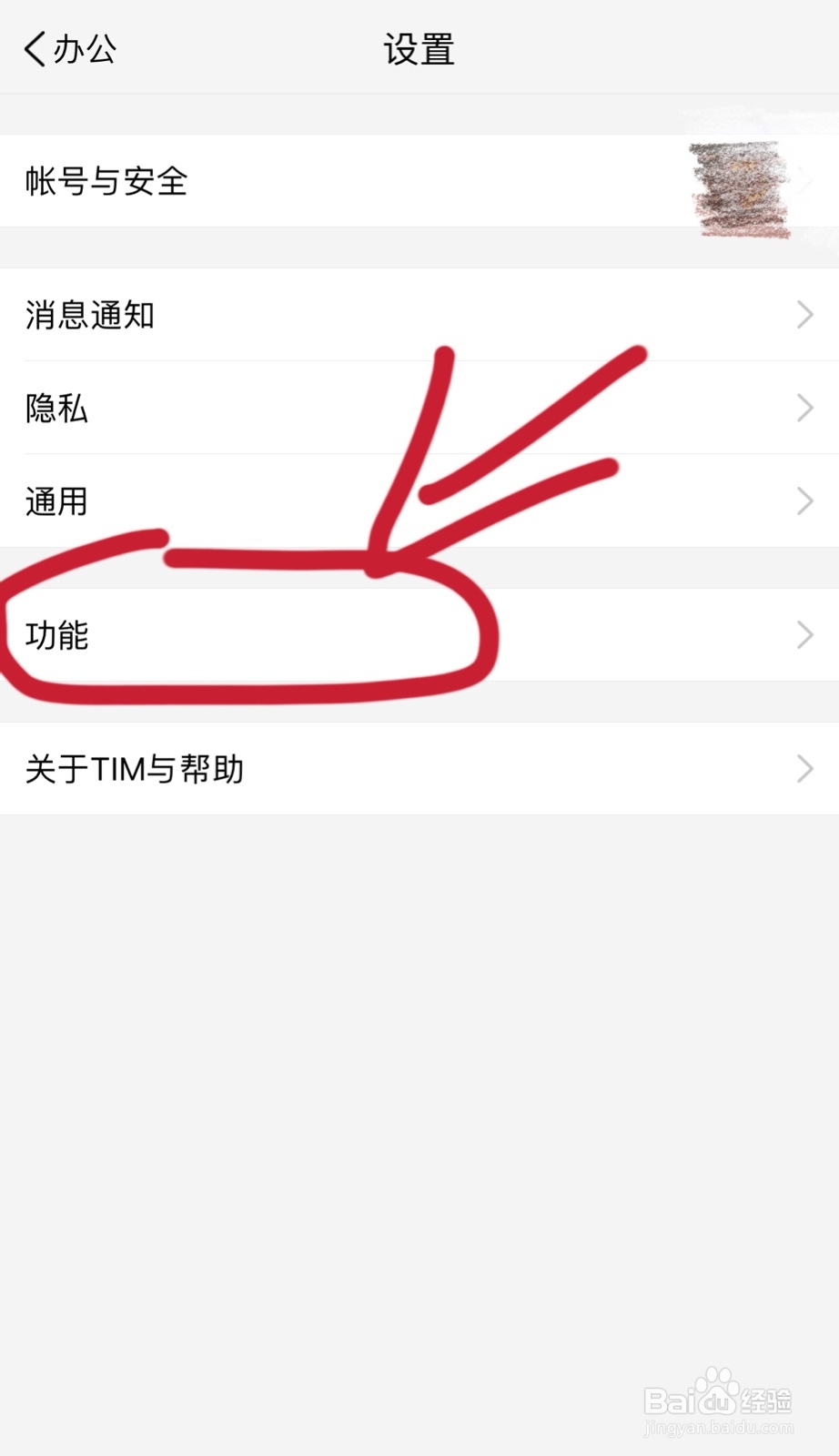Viewport: 839px width, 1456px height.
Task: Tap the chevron next to 通用
Action: pyautogui.click(x=804, y=500)
